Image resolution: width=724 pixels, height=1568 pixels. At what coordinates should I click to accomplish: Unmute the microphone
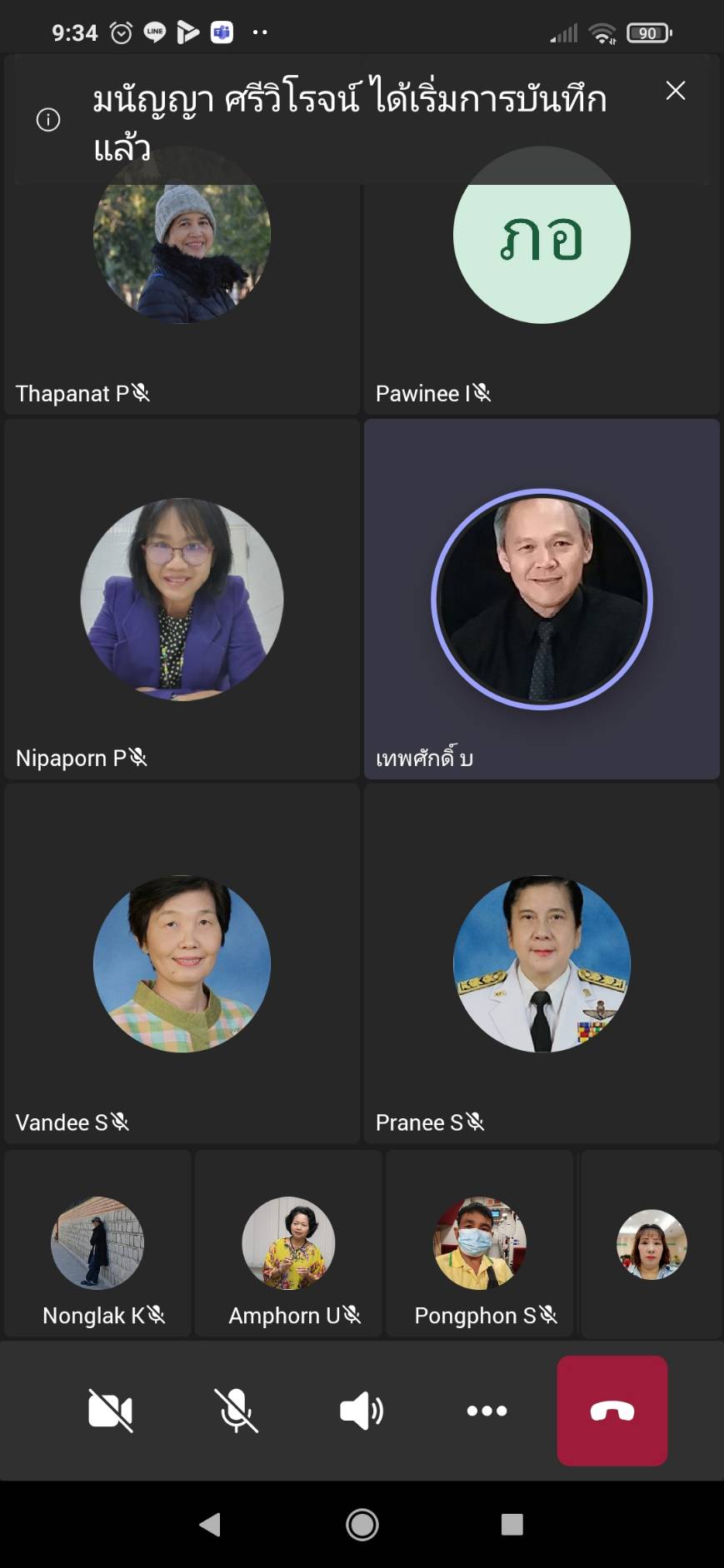(237, 1410)
